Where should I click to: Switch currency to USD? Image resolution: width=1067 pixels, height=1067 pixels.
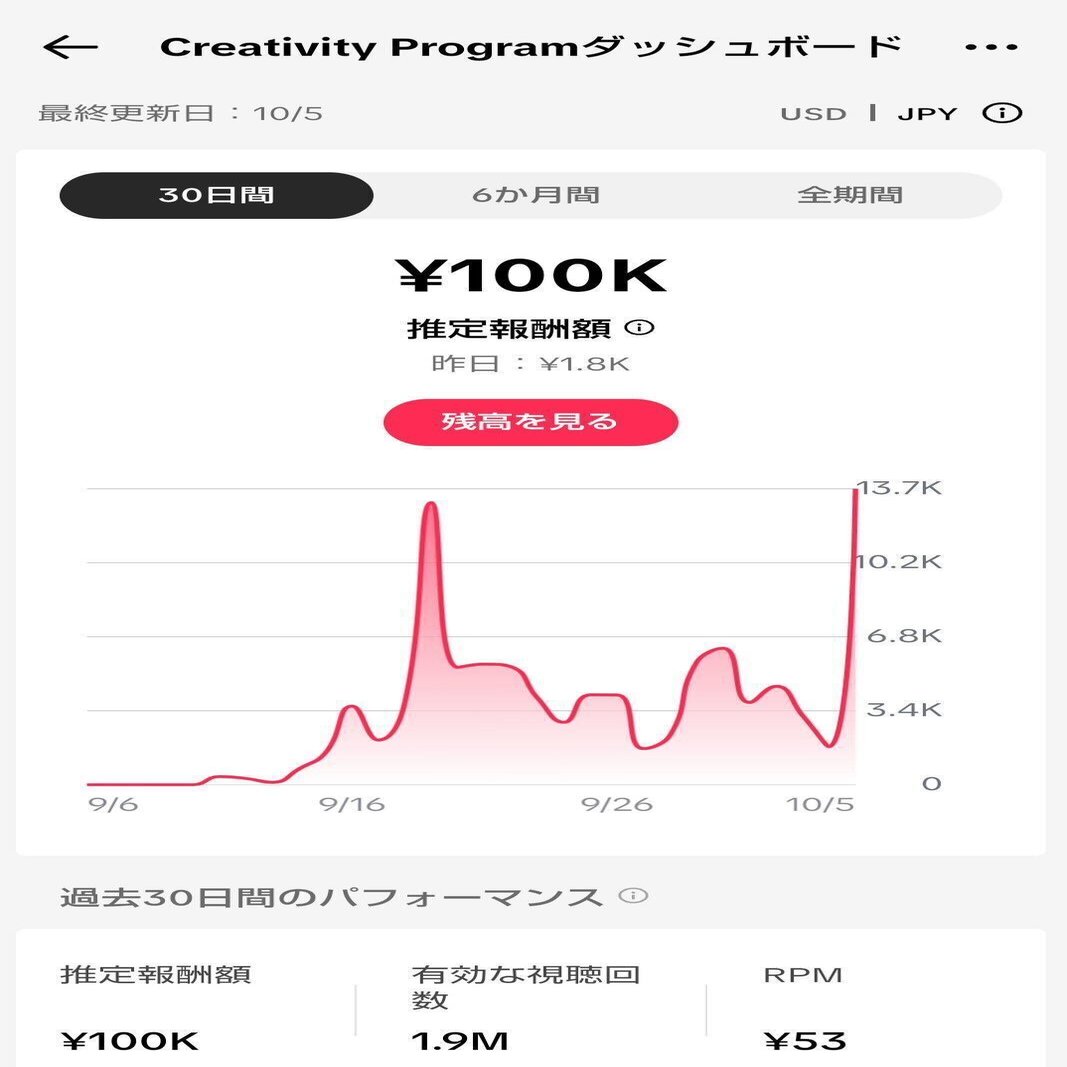813,113
